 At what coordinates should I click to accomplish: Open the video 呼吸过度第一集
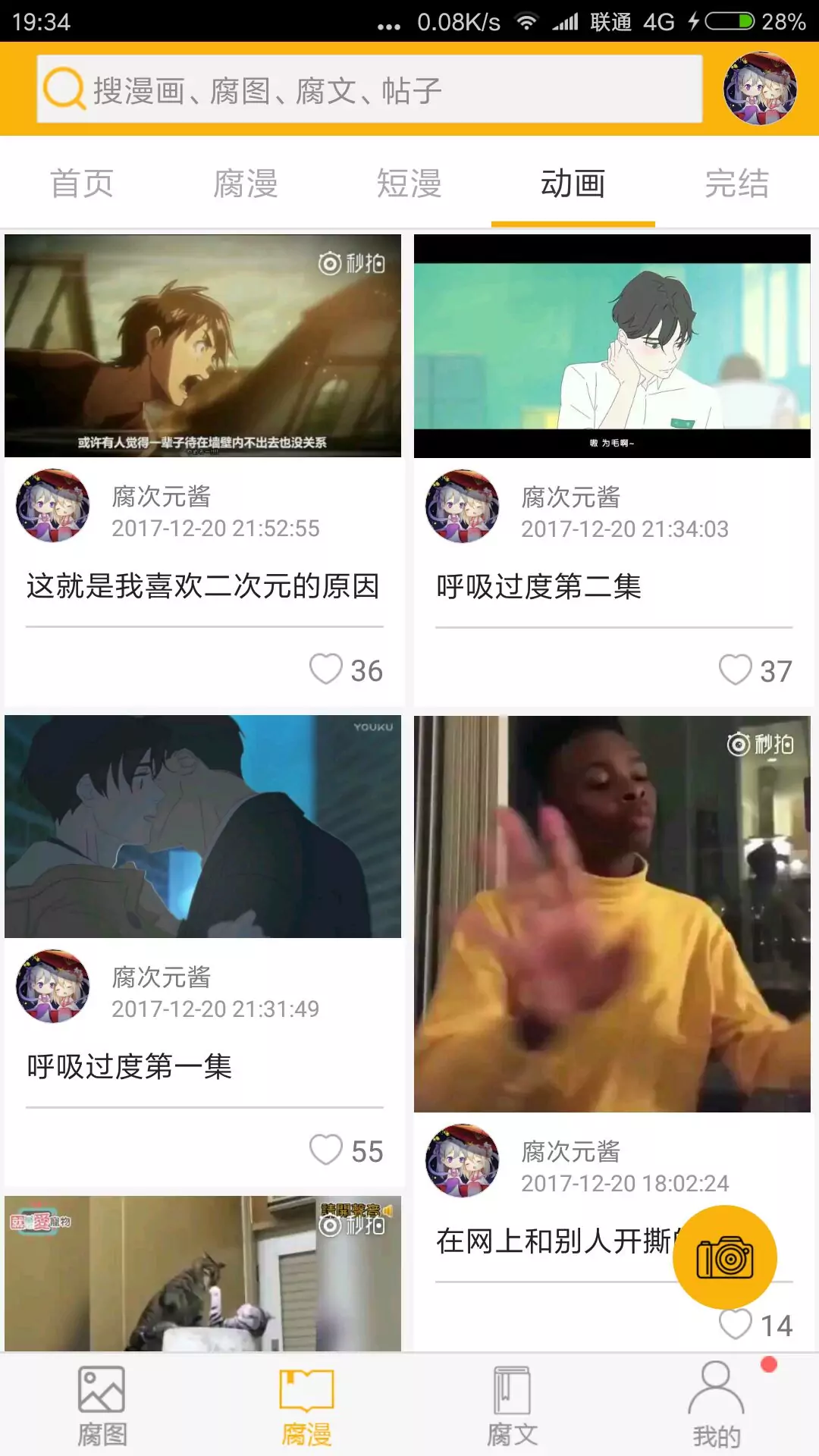pyautogui.click(x=202, y=827)
